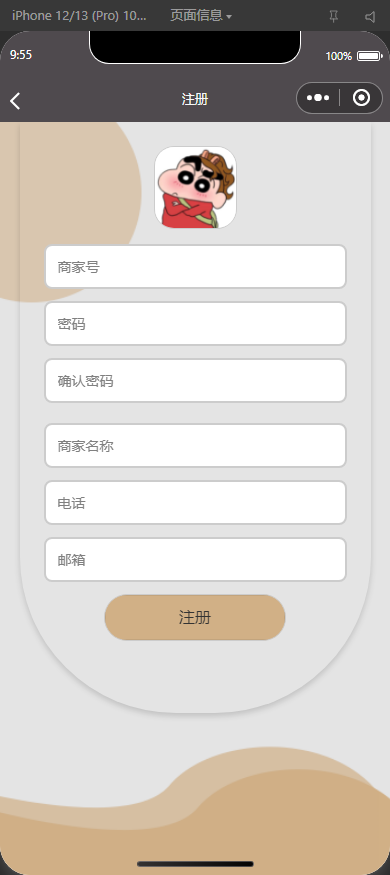Toggle the simulator sound icon
The image size is (390, 875).
[370, 17]
